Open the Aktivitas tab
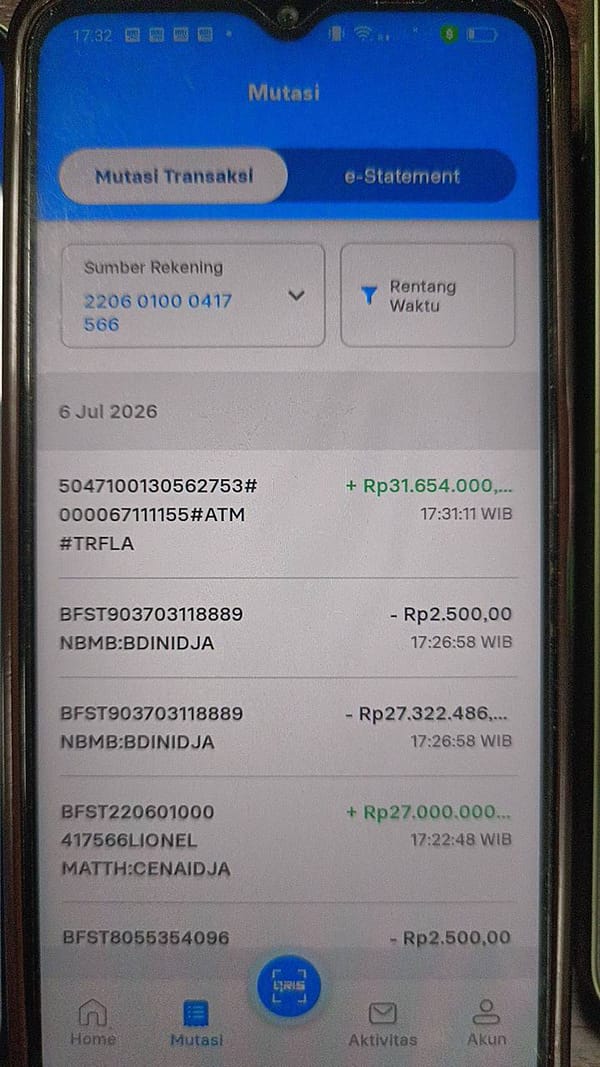The height and width of the screenshot is (1067, 600). tap(383, 1023)
